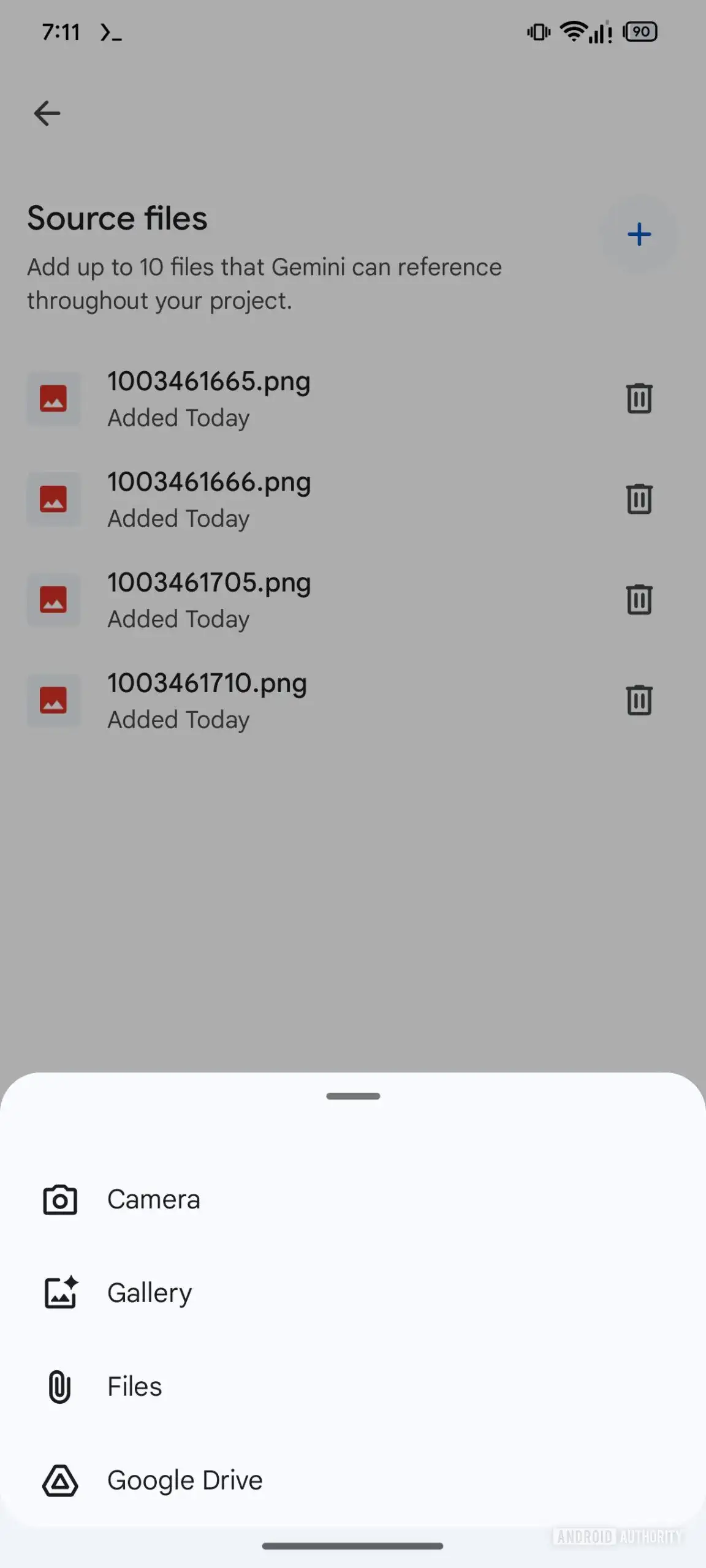
Task: Open the 1003461705.png file entry
Action: point(208,600)
